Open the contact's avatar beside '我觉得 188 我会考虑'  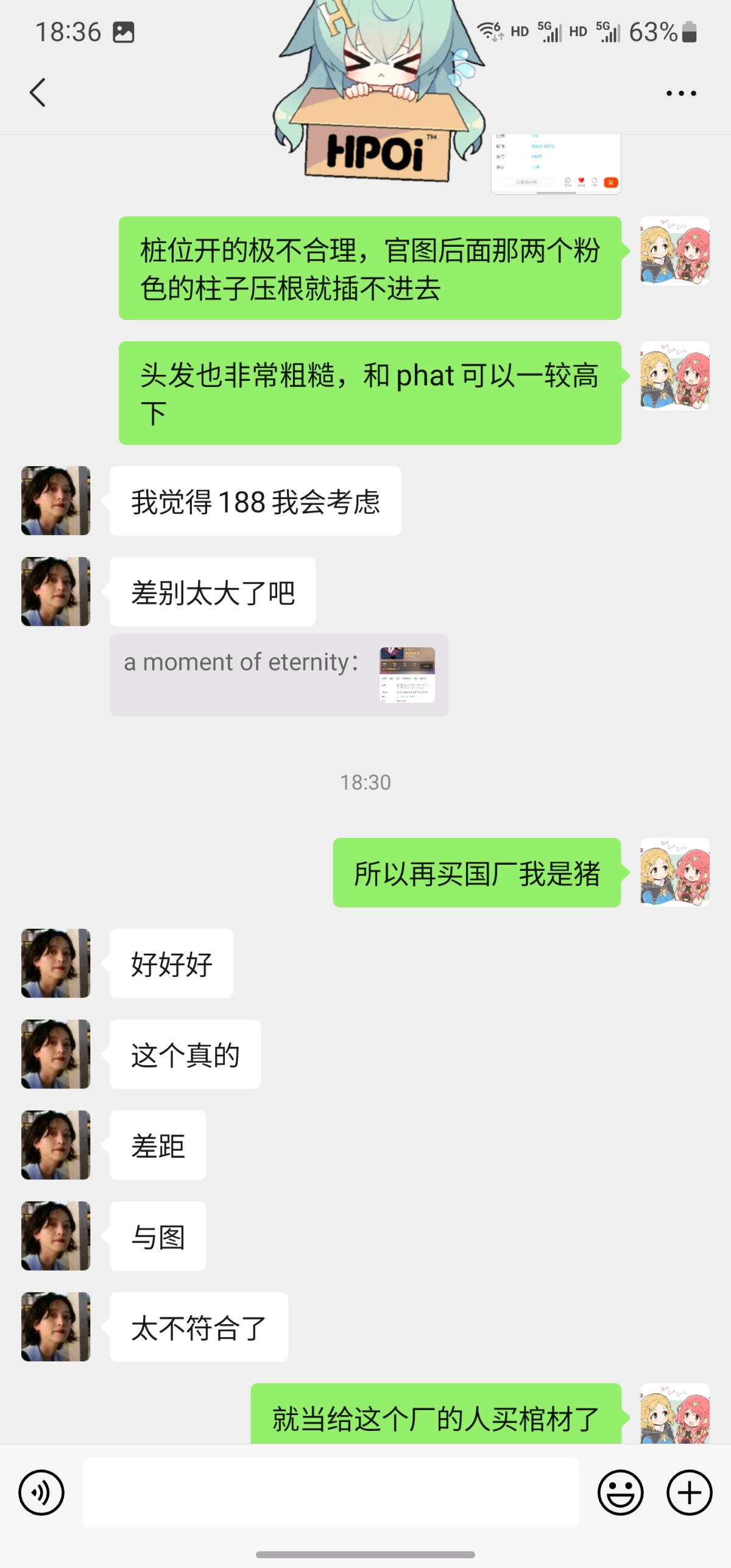point(56,501)
